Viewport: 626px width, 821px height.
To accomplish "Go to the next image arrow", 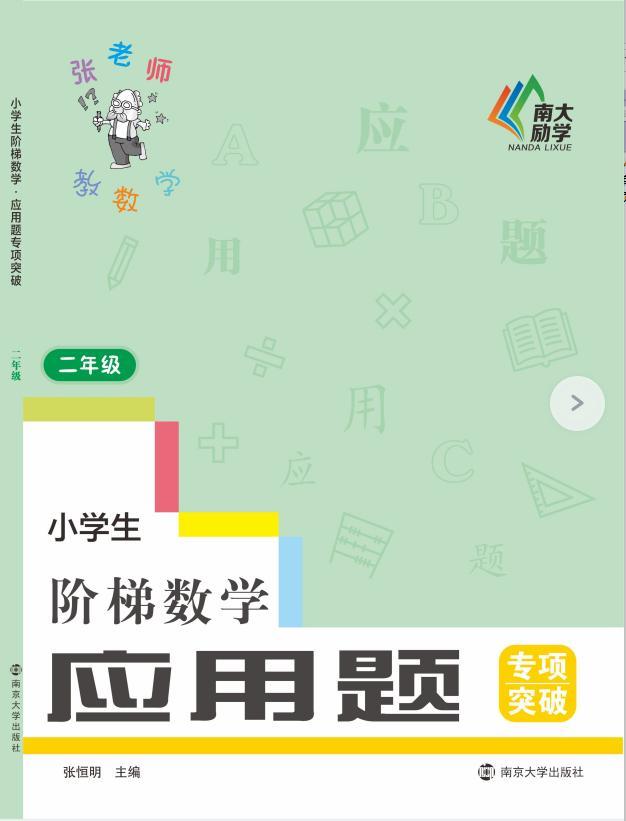I will point(577,403).
